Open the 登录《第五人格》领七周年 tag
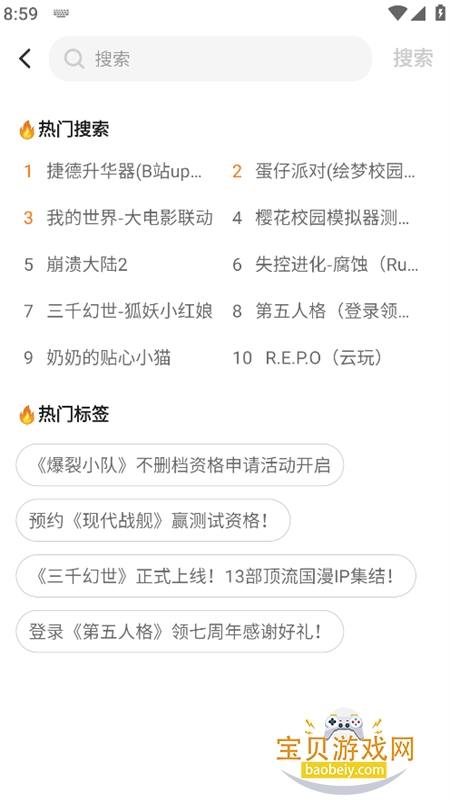450x800 pixels. tap(180, 632)
